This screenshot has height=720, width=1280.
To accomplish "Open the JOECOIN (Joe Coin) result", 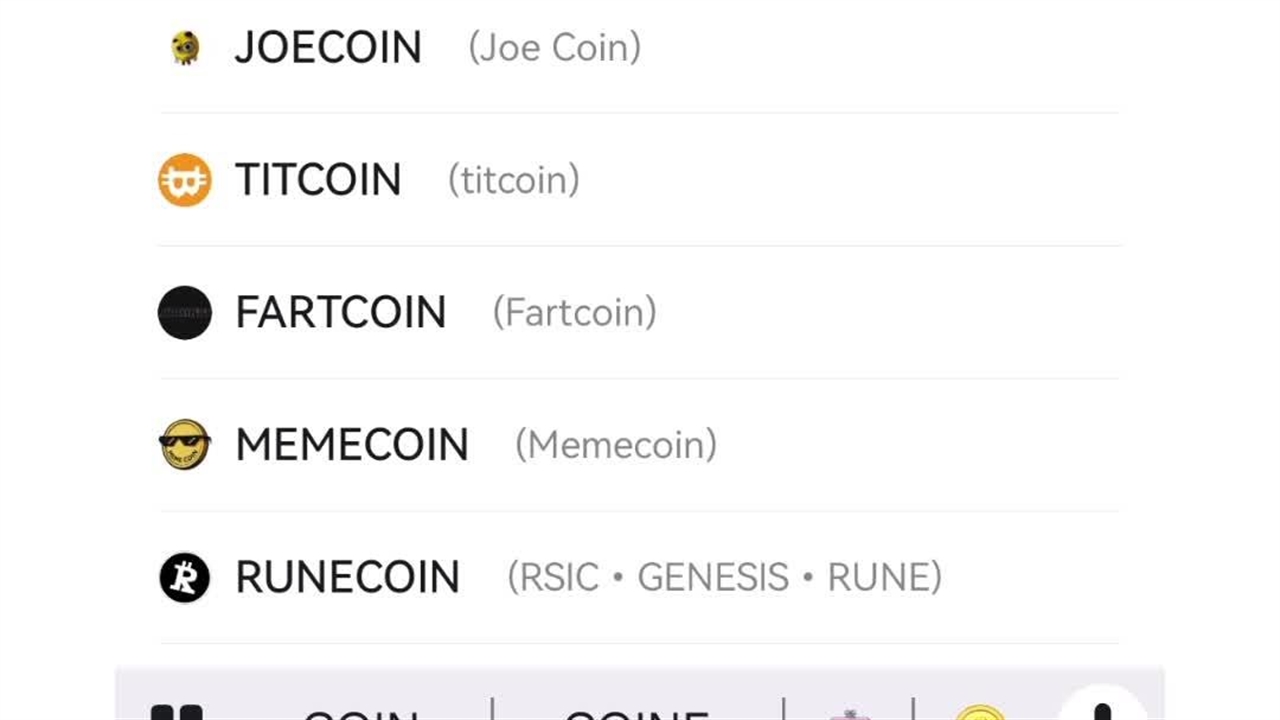I will coord(328,48).
